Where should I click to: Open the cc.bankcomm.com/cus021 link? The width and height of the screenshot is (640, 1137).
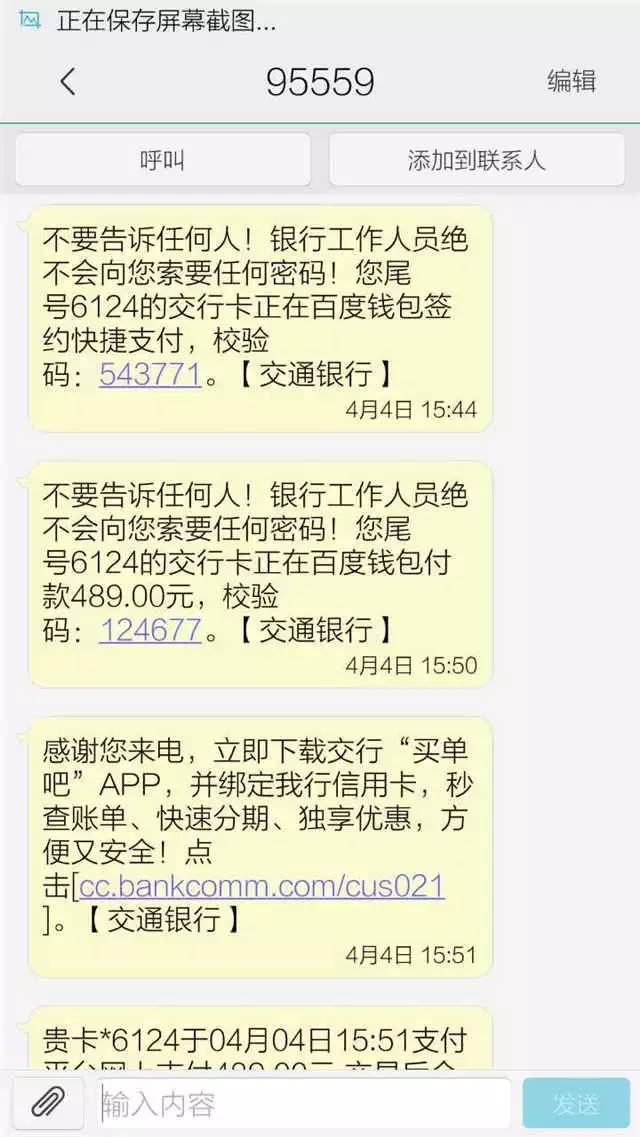(x=262, y=886)
